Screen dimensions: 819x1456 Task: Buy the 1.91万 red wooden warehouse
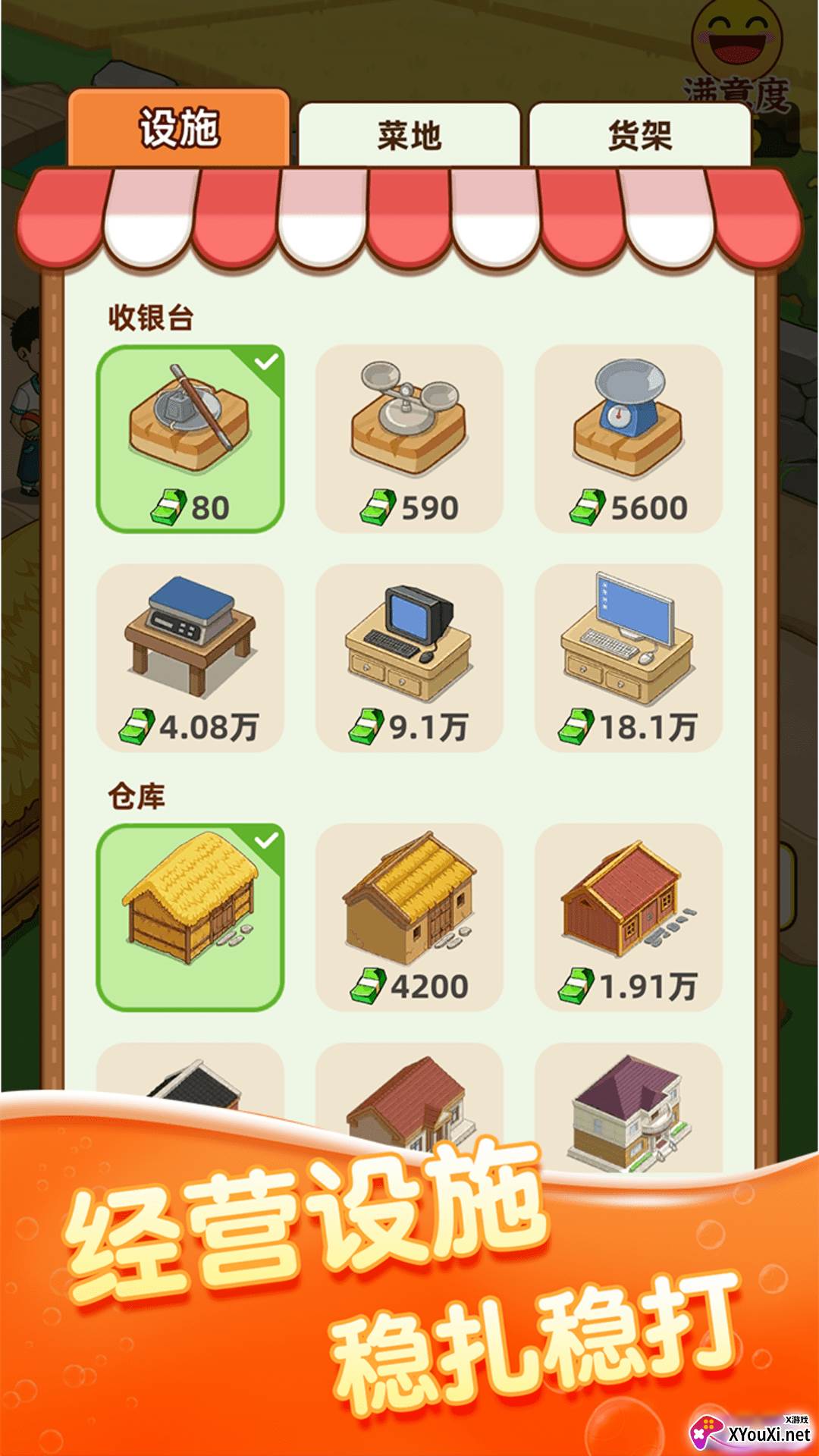pyautogui.click(x=629, y=918)
